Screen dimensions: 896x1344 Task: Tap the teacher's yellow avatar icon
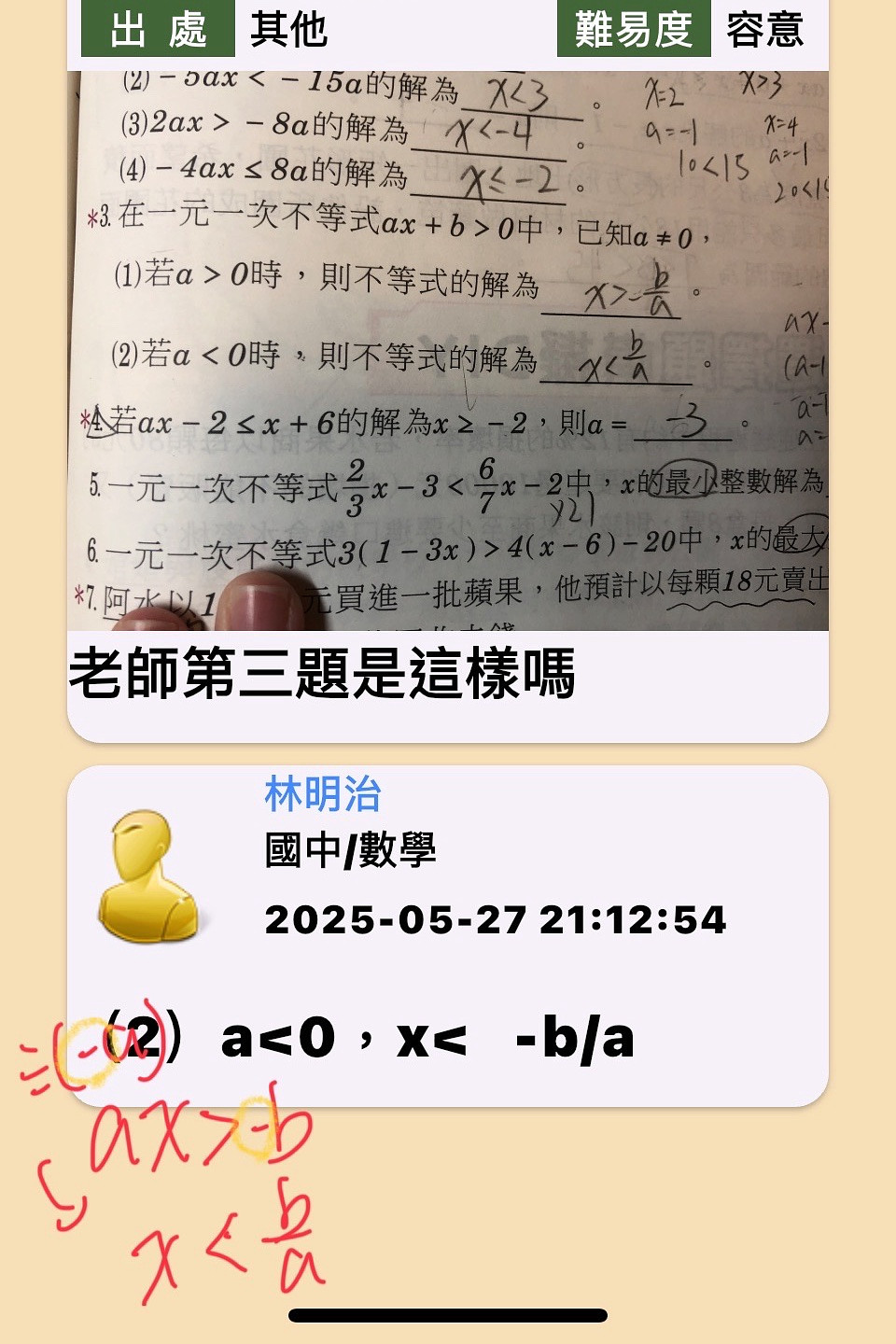pos(149,876)
